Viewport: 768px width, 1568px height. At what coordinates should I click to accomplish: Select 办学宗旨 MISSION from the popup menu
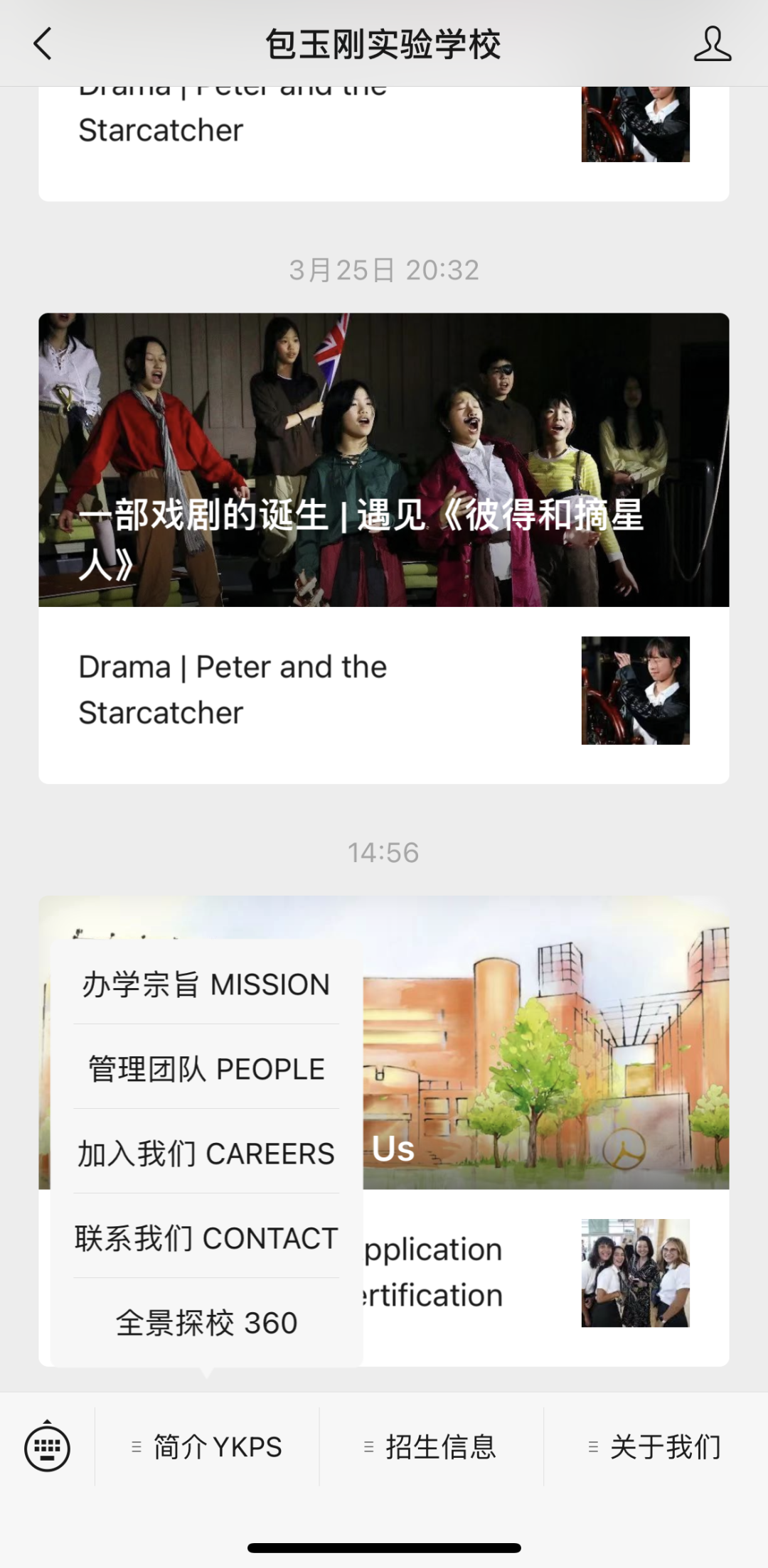tap(206, 984)
